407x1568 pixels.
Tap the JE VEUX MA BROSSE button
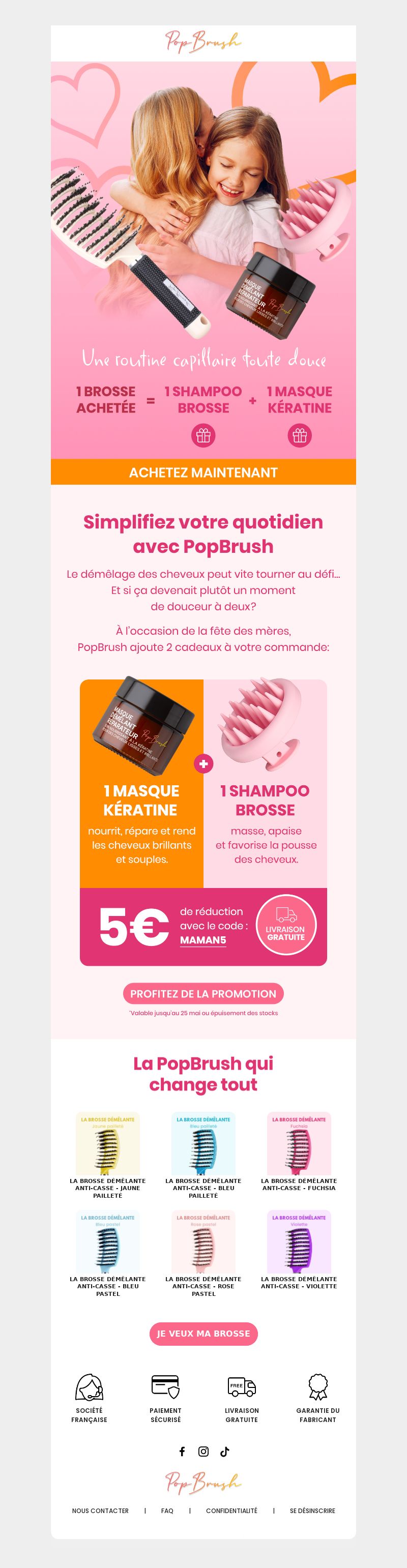pyautogui.click(x=203, y=1333)
